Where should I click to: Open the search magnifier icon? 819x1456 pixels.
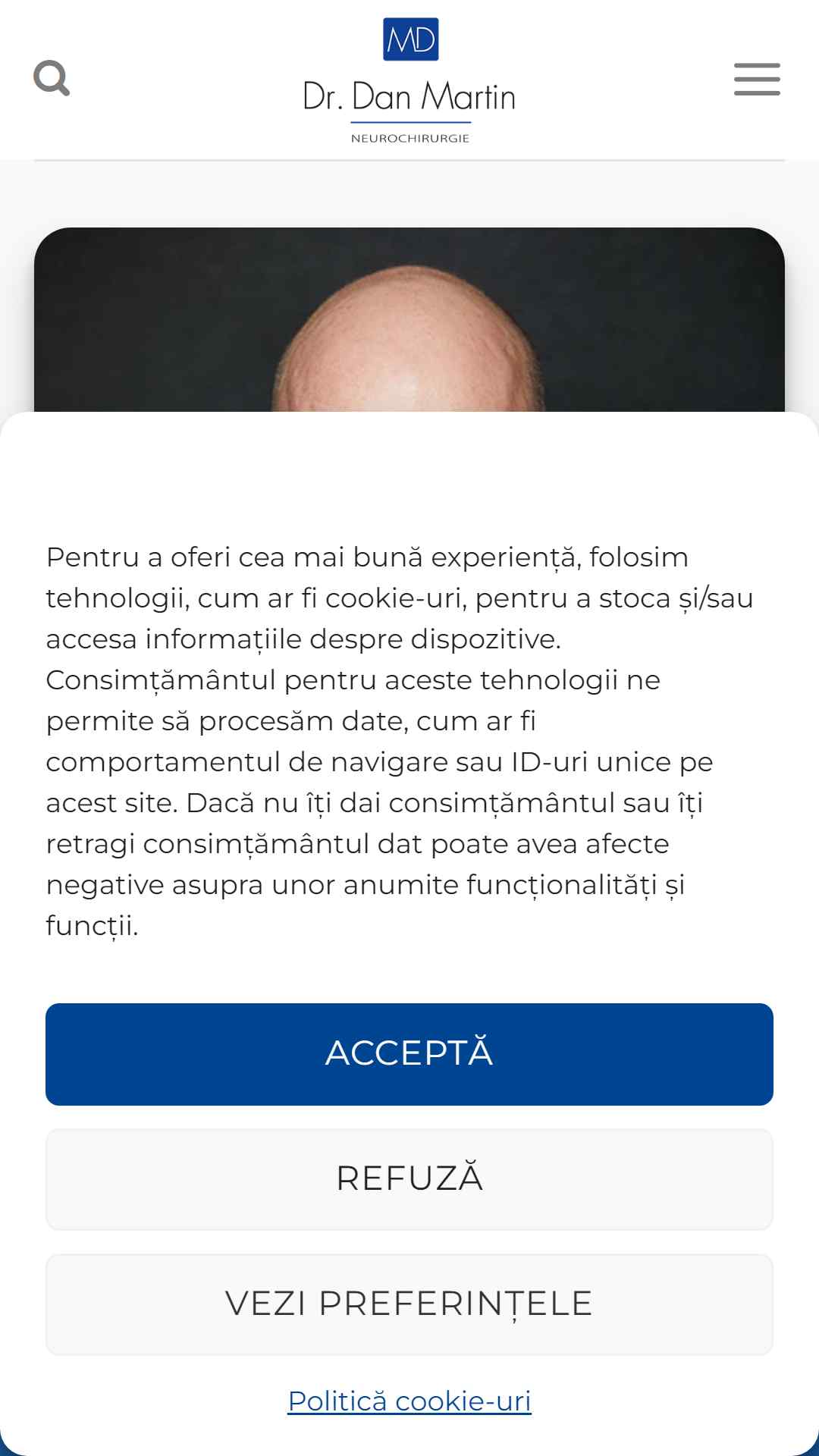pos(52,78)
